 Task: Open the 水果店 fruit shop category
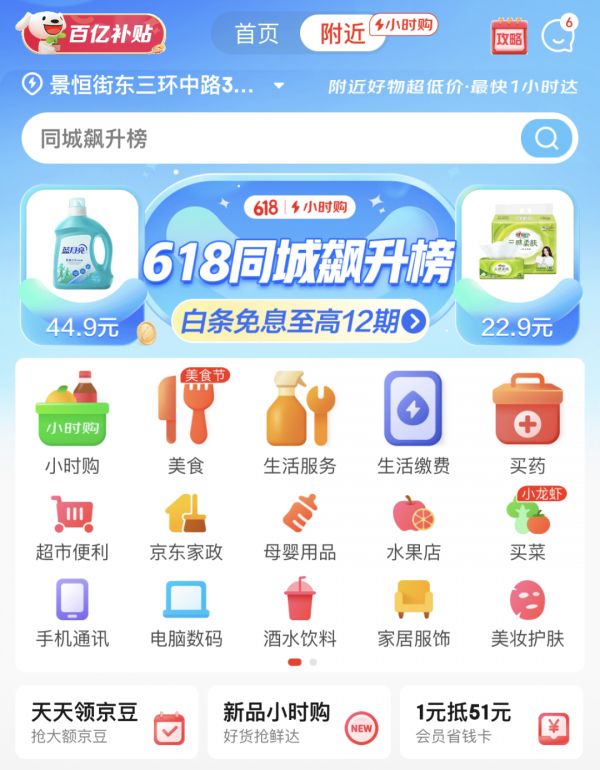pos(413,526)
